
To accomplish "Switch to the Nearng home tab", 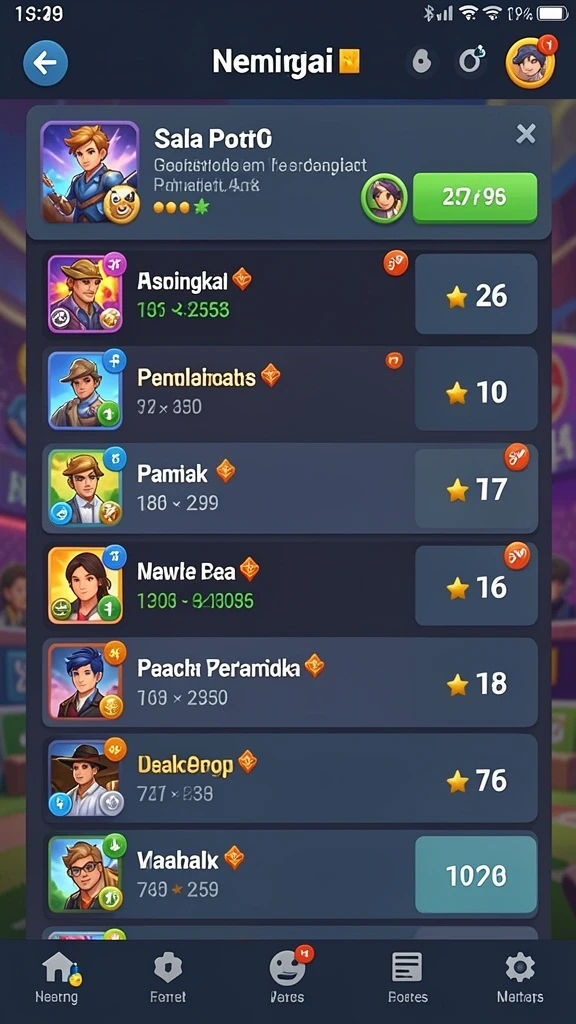I will [57, 978].
